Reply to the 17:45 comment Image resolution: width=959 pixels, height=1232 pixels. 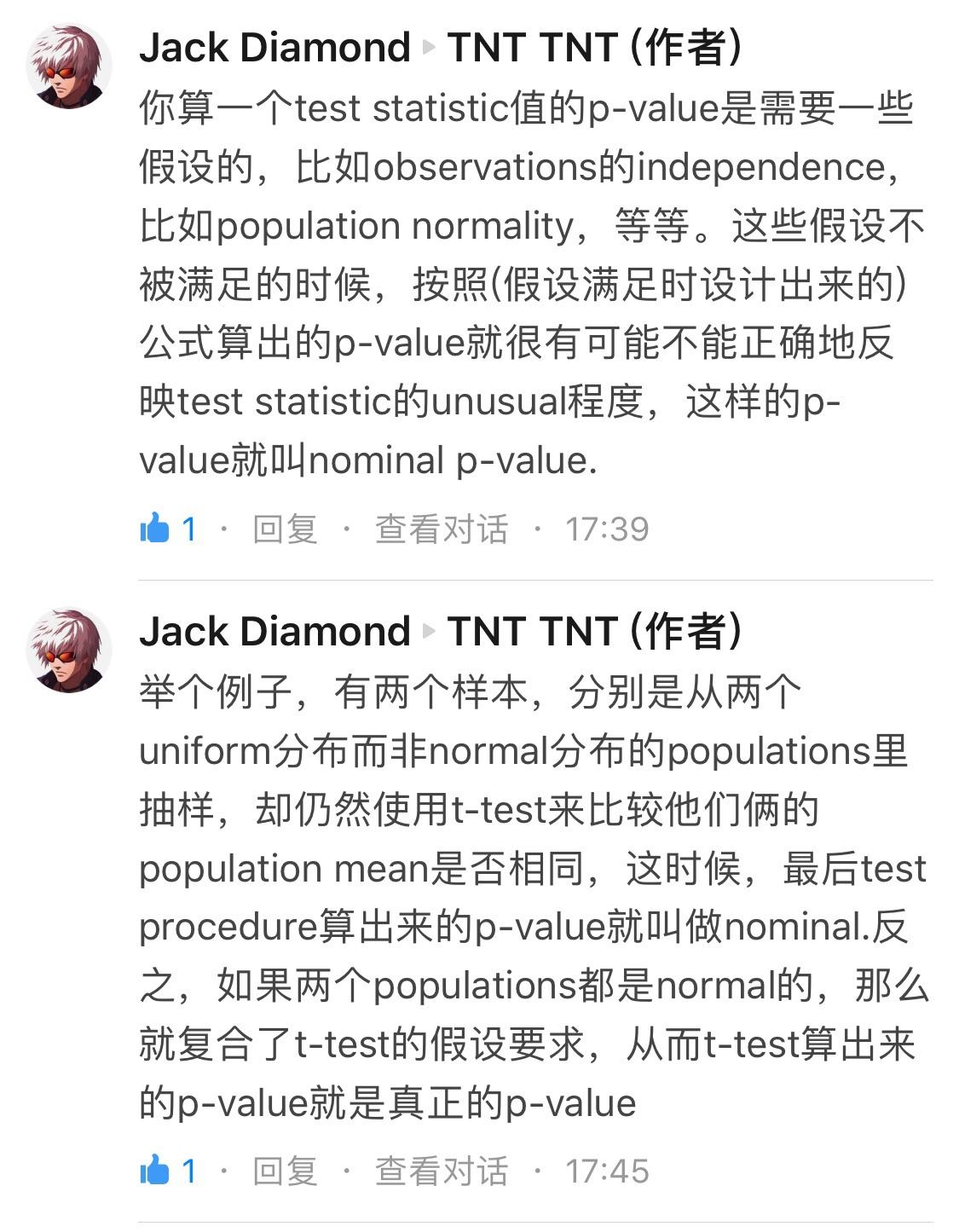click(x=285, y=1171)
